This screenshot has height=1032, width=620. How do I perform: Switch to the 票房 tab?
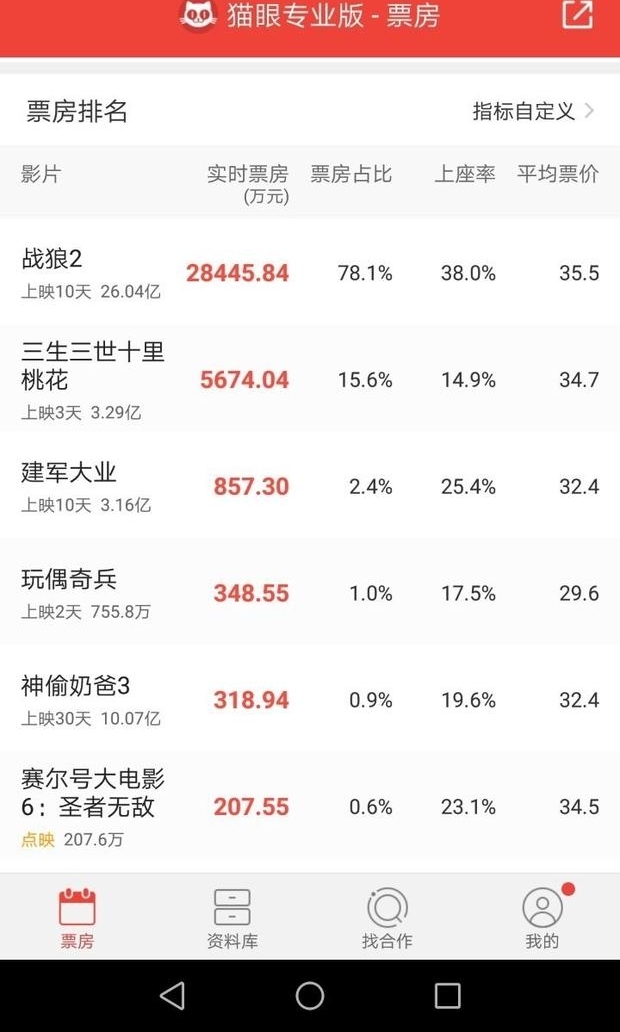coord(77,918)
